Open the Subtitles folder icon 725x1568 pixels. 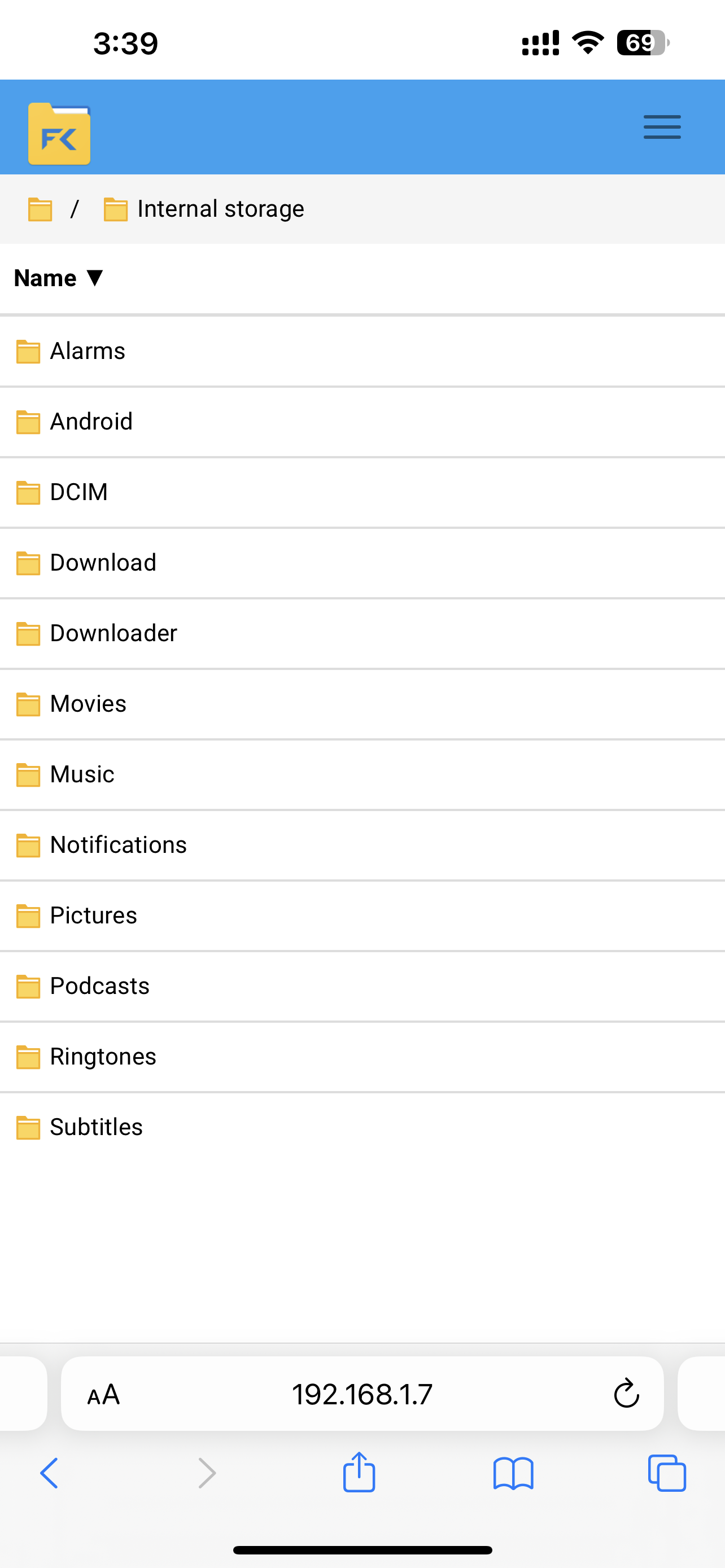[x=28, y=1127]
